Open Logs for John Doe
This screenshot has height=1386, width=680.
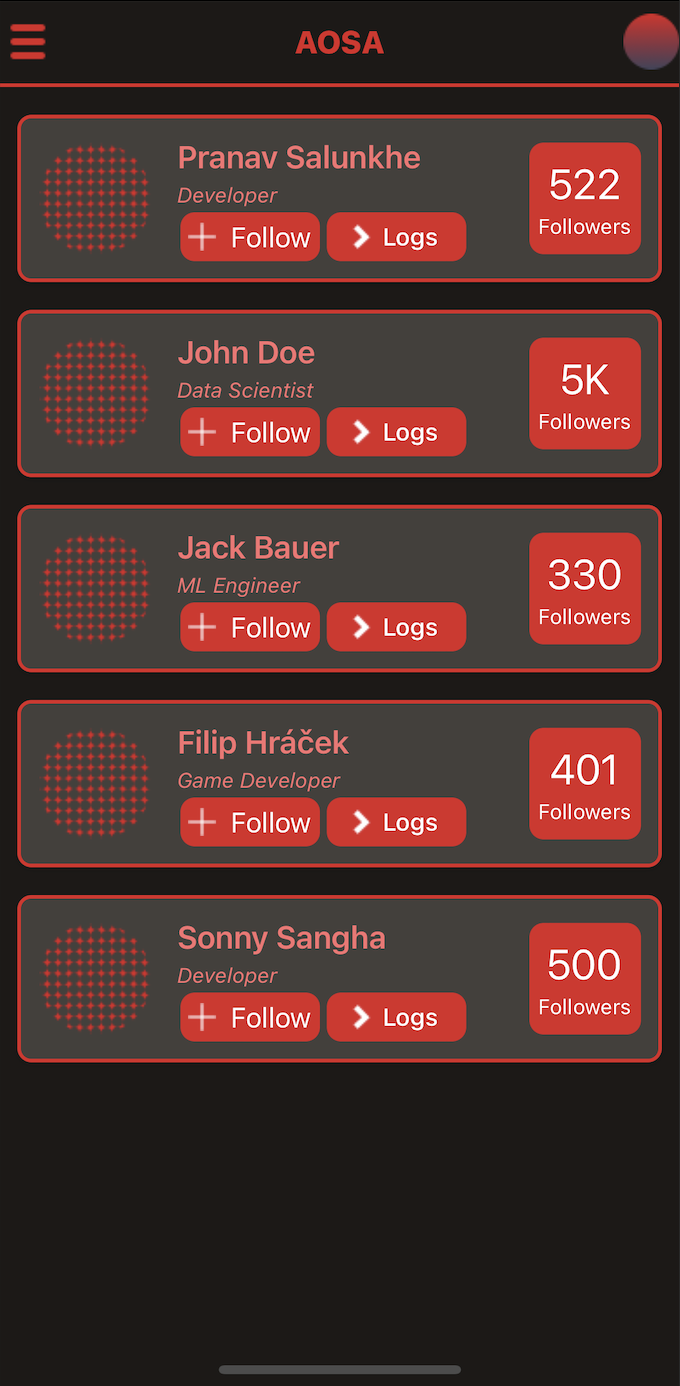click(x=396, y=432)
